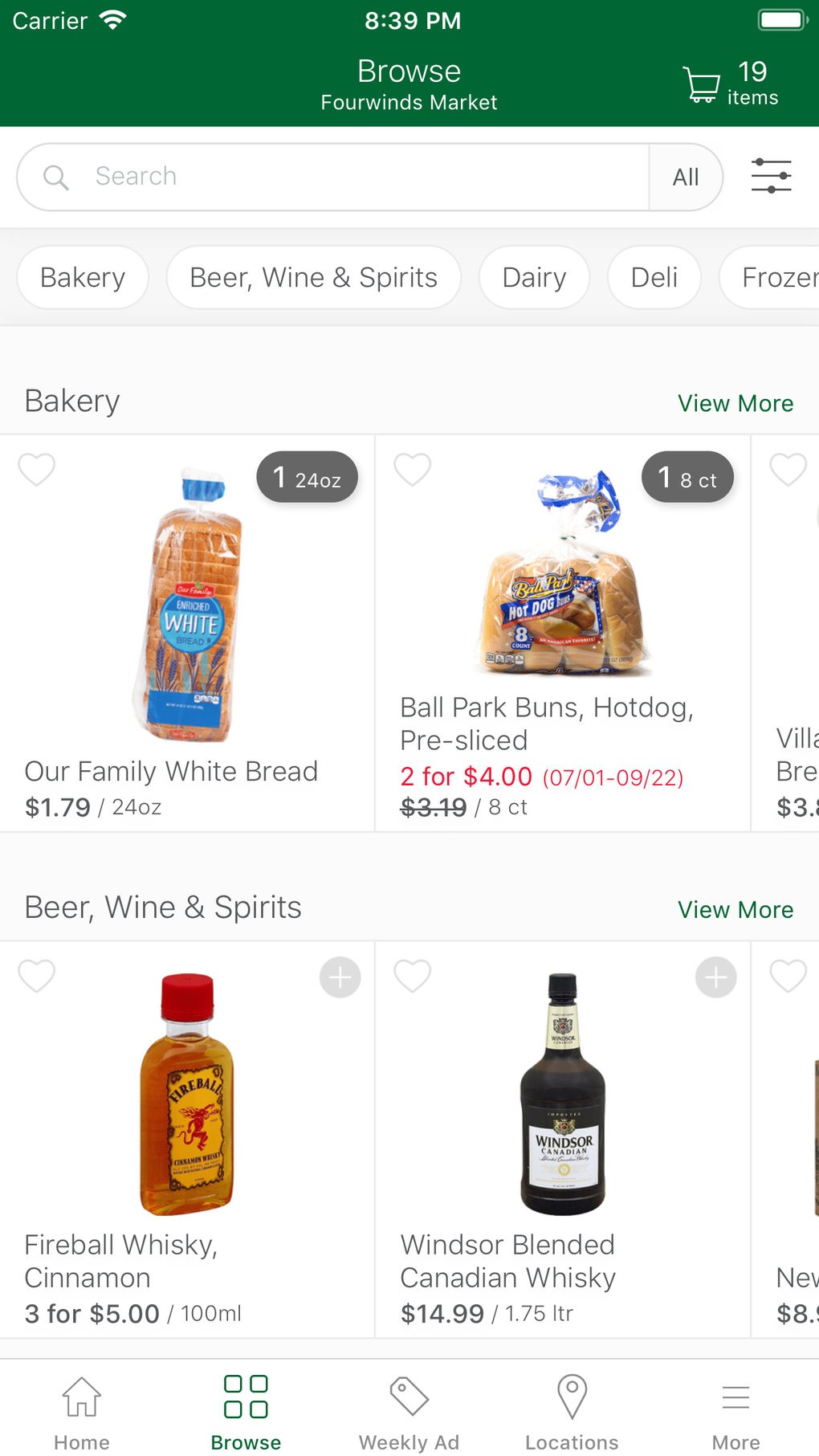Favorite Our Family White Bread
This screenshot has height=1456, width=819.
click(x=37, y=470)
